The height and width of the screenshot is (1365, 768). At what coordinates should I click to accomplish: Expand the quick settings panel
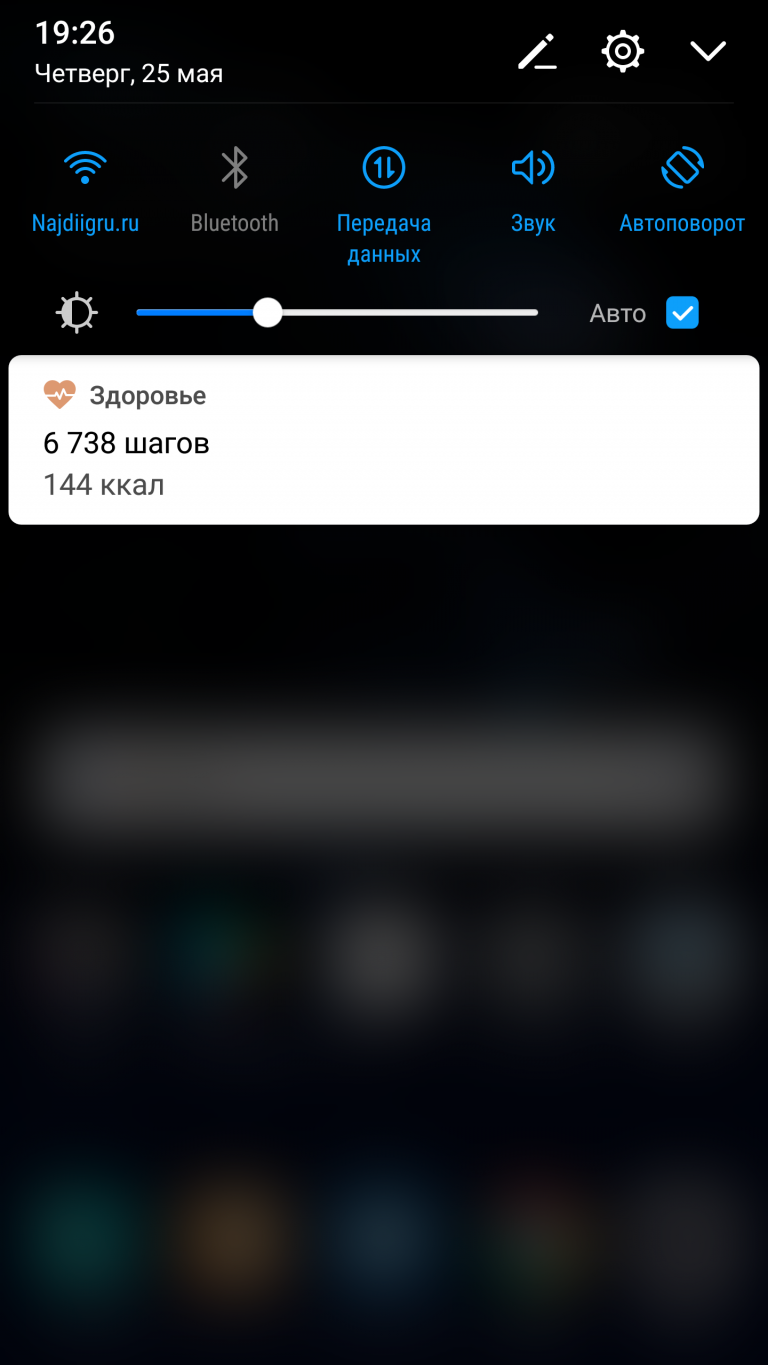708,51
